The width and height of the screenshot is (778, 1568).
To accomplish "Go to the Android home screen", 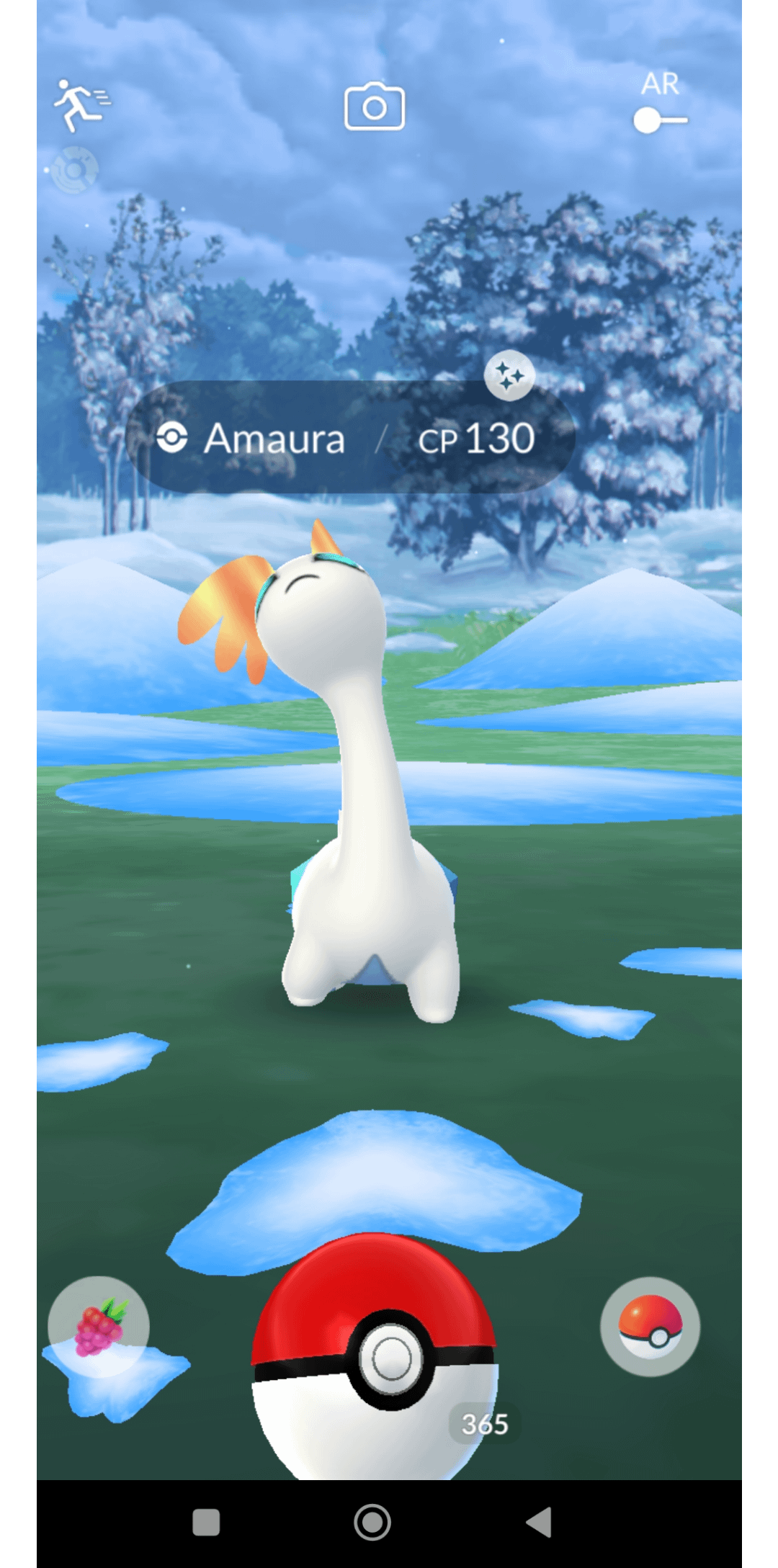I will tap(372, 1522).
